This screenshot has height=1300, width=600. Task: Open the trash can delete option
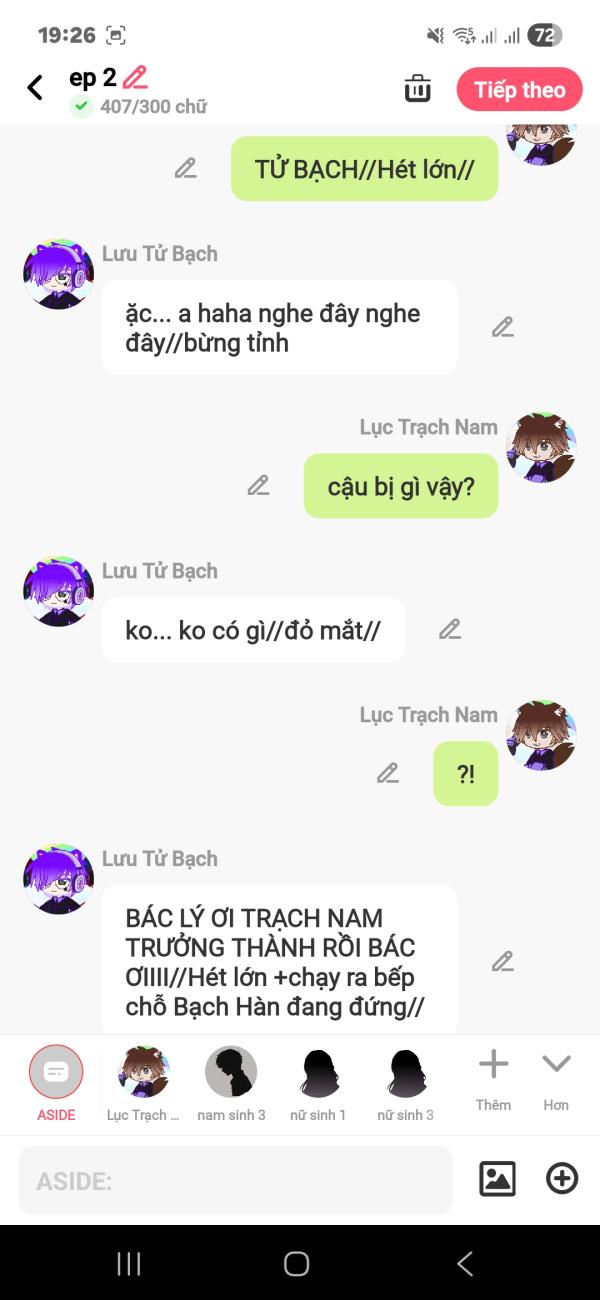pyautogui.click(x=417, y=89)
